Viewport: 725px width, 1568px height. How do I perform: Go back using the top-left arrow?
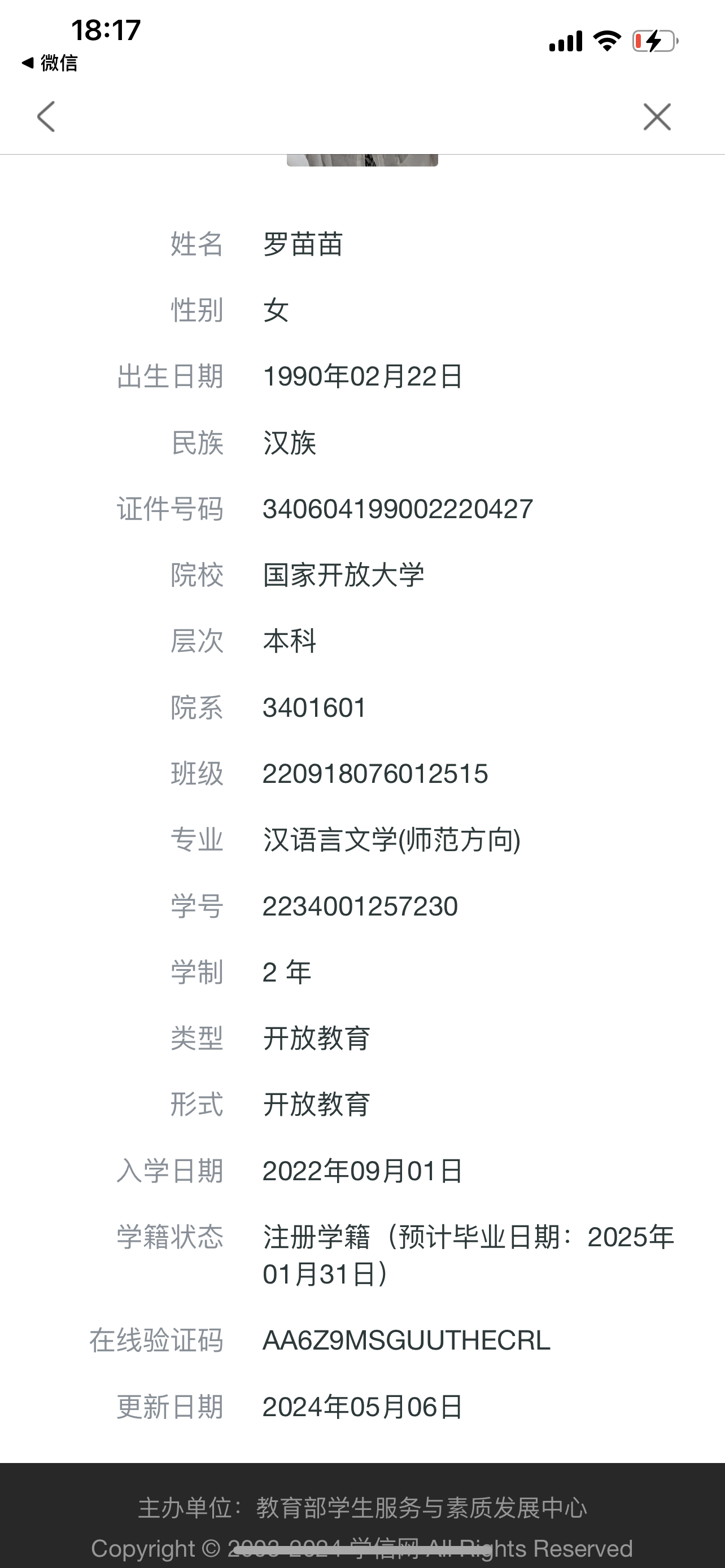[46, 116]
